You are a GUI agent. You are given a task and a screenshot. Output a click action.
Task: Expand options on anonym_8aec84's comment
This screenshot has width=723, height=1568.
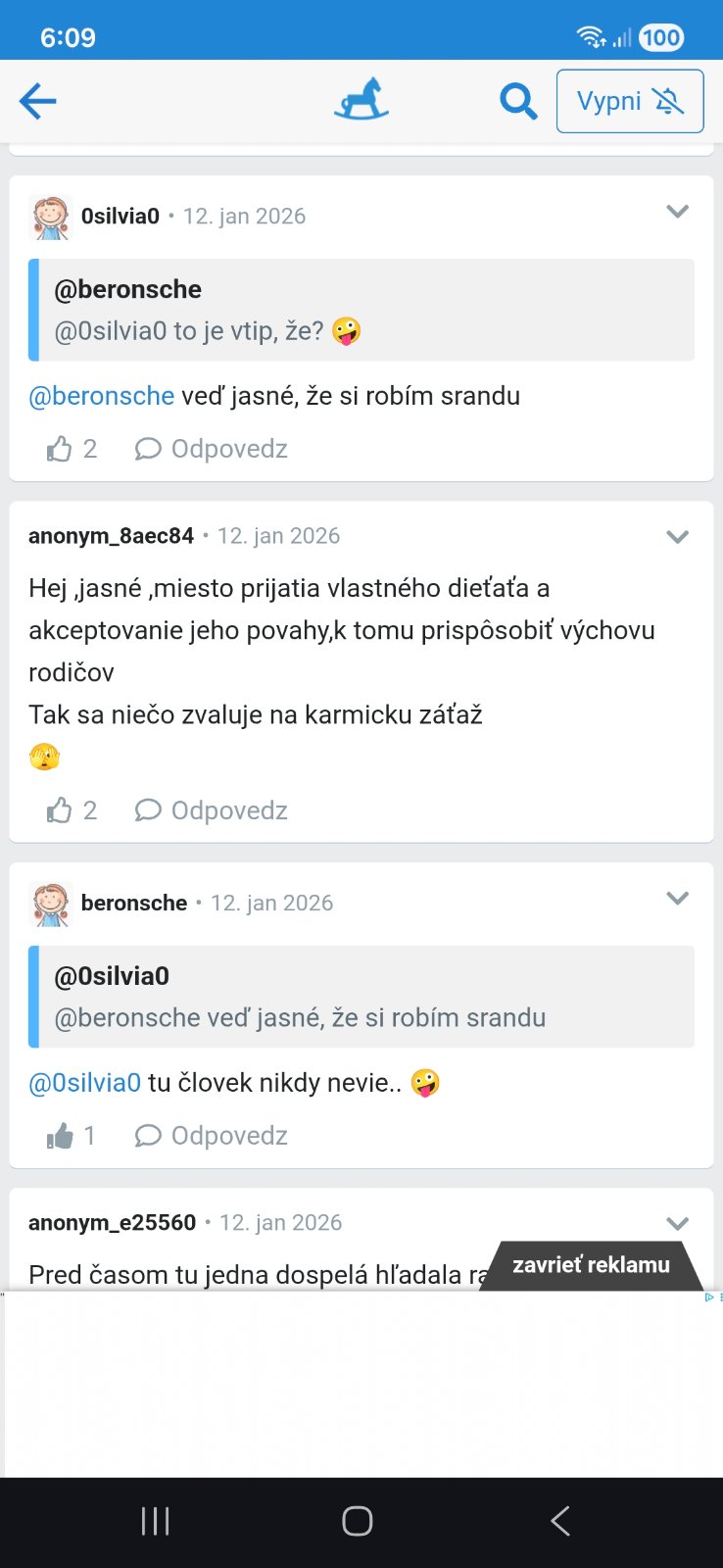(677, 537)
